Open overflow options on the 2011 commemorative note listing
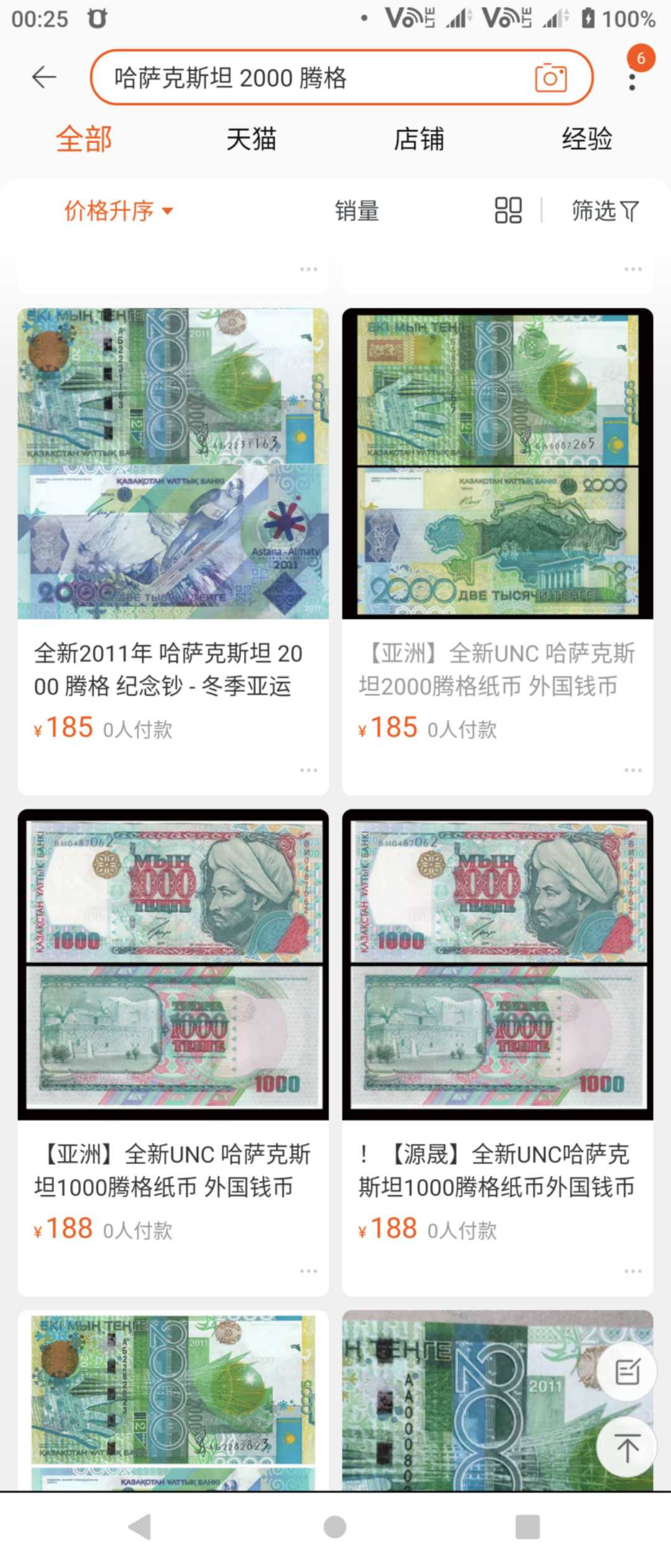671x1568 pixels. coord(309,769)
